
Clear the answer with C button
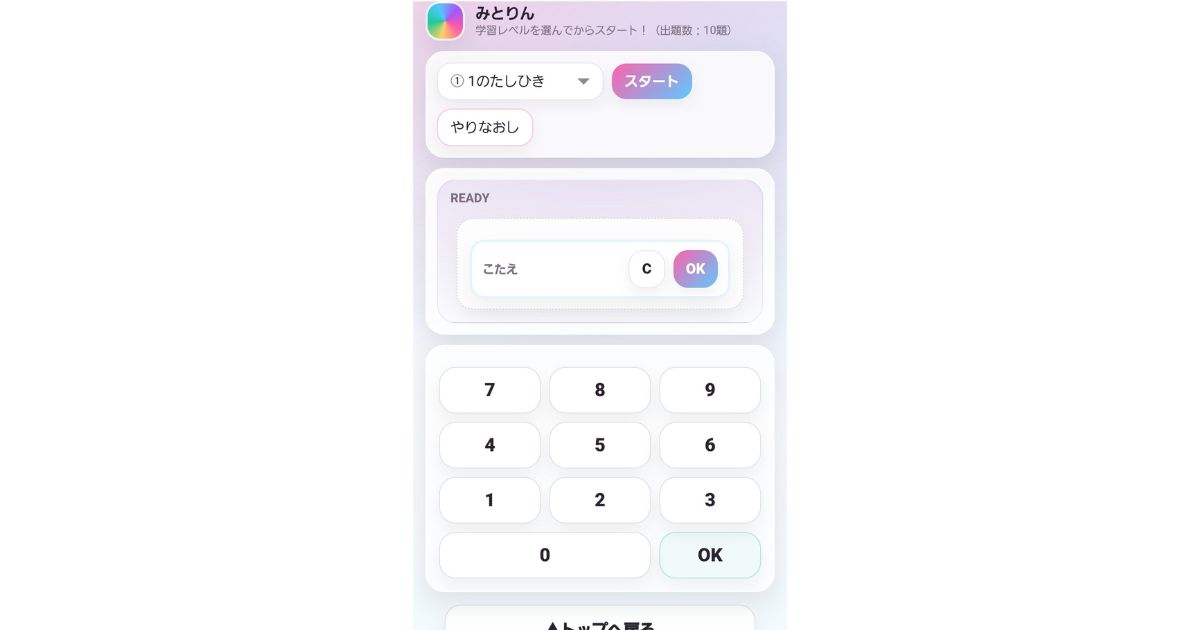646,269
